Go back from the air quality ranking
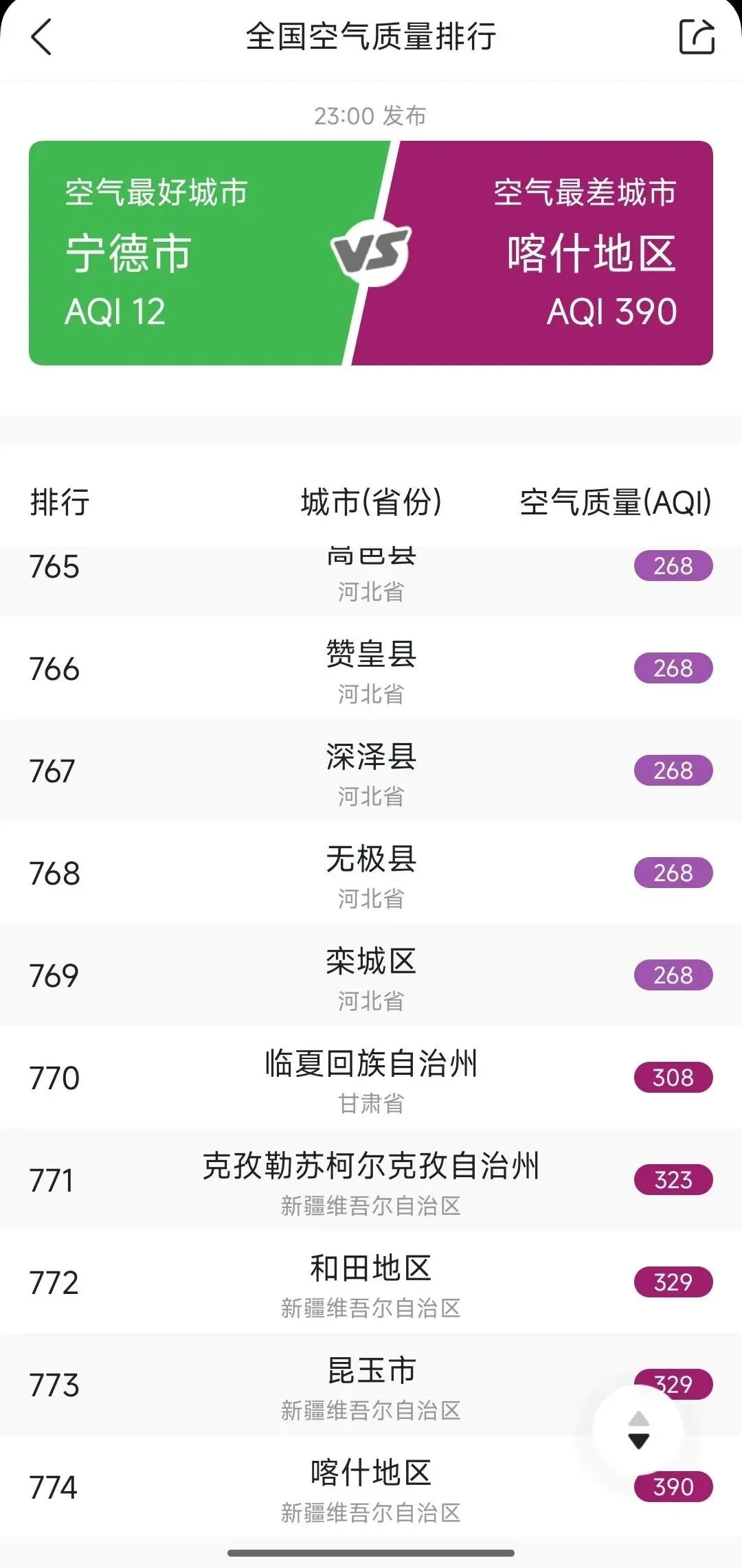 (42, 37)
